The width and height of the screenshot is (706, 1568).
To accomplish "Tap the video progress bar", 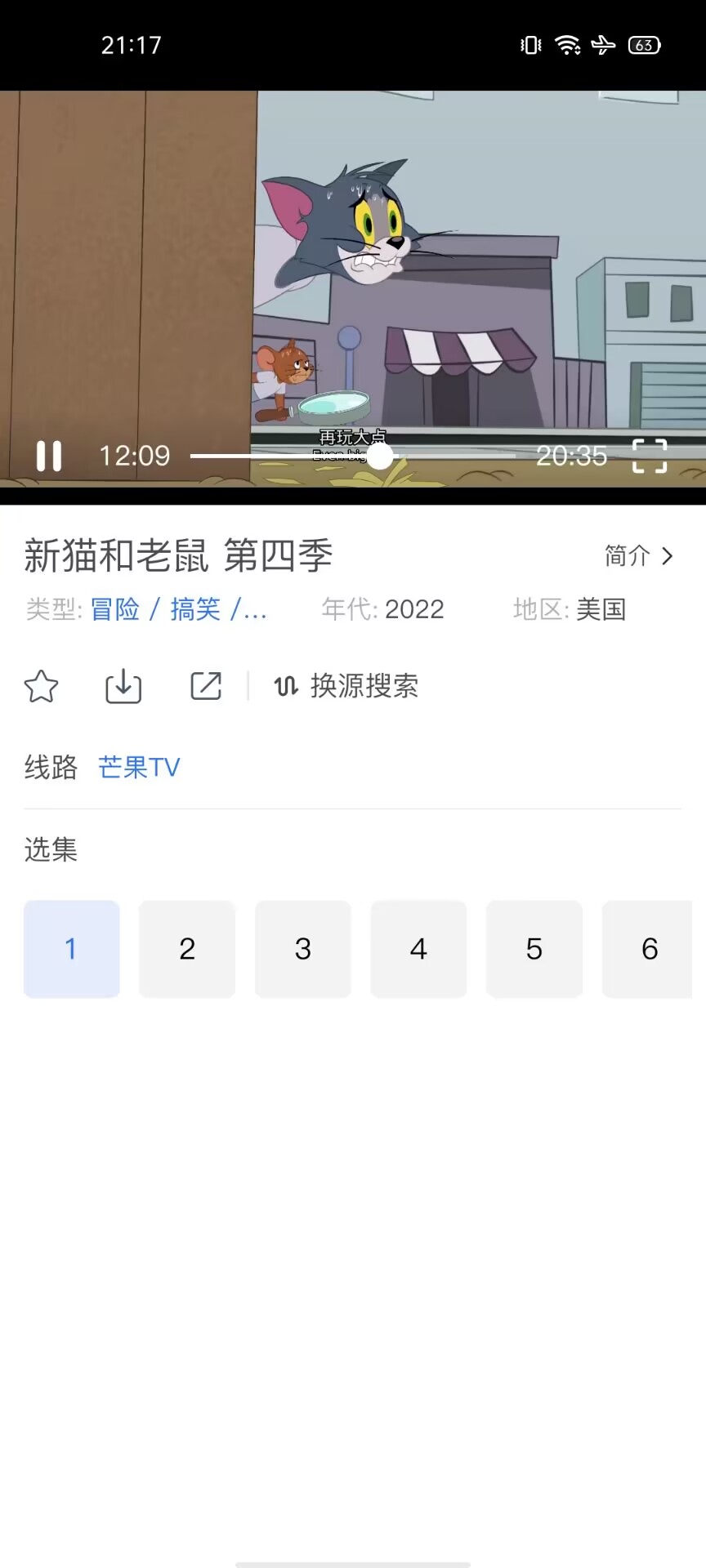I will pos(353,456).
